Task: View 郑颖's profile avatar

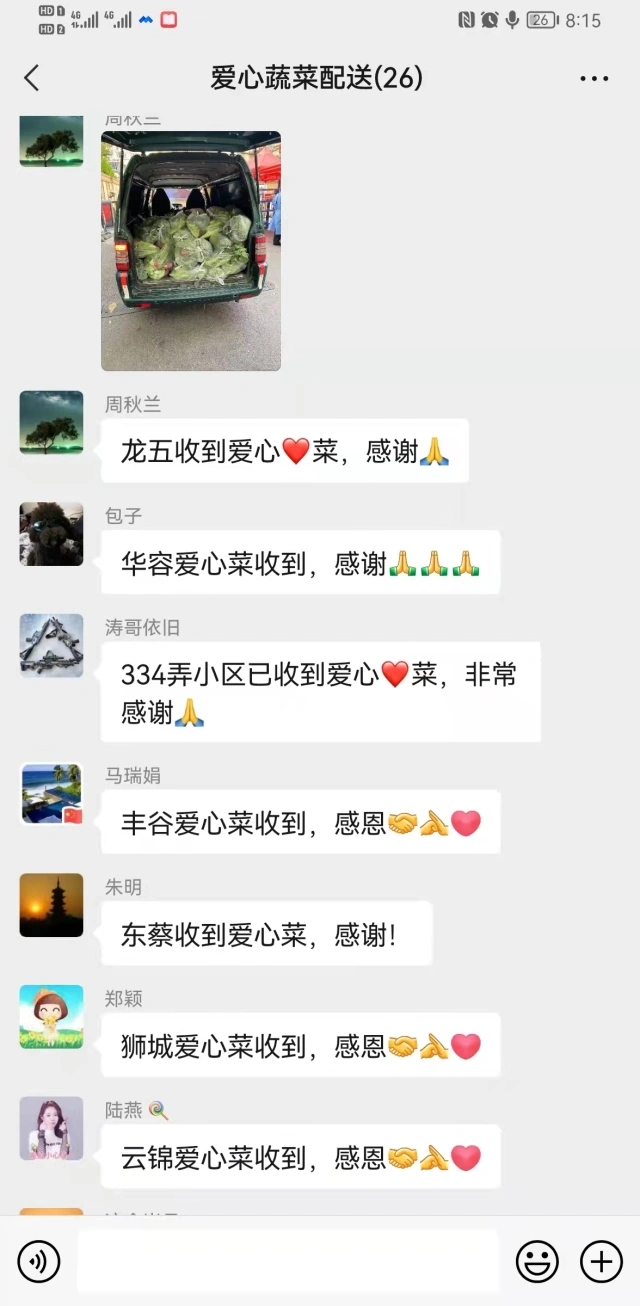Action: pos(52,1017)
